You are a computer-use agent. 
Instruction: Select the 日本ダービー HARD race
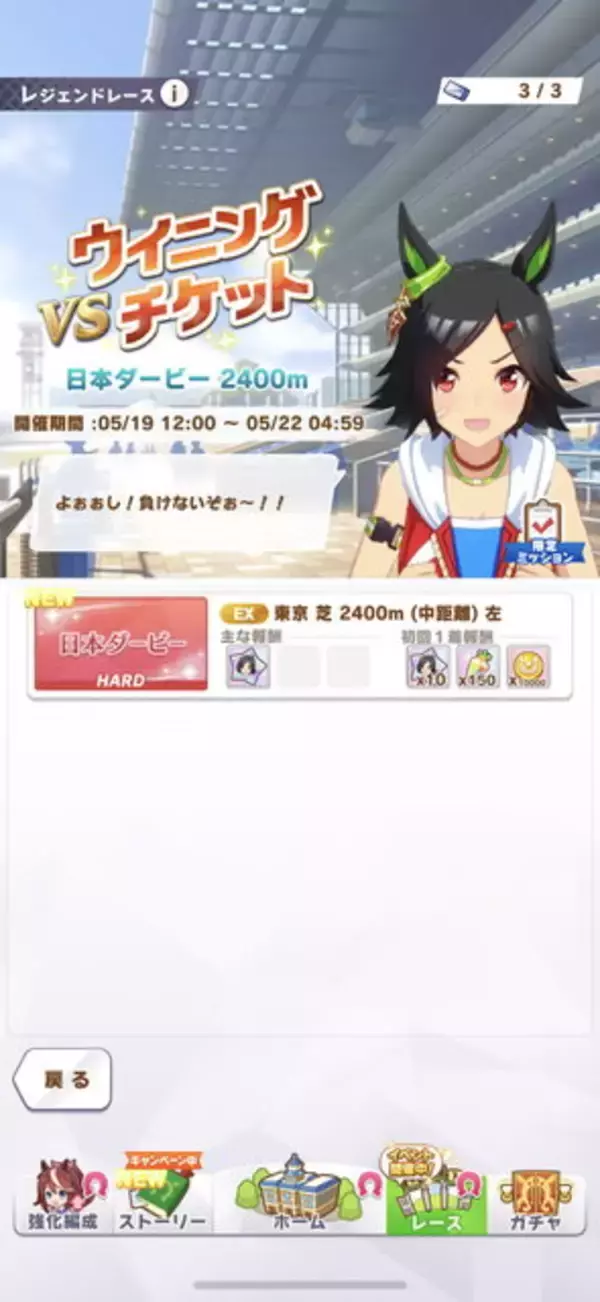point(121,645)
